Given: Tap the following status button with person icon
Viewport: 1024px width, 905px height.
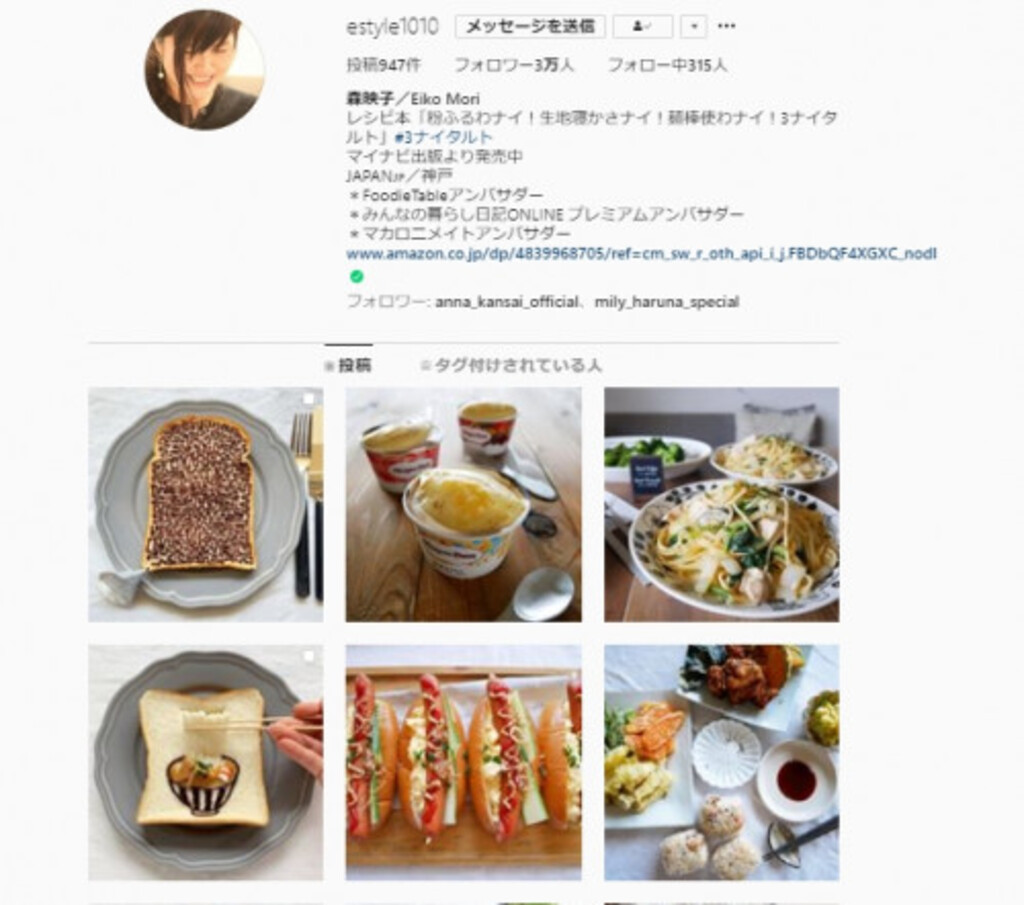Looking at the screenshot, I should (x=642, y=27).
